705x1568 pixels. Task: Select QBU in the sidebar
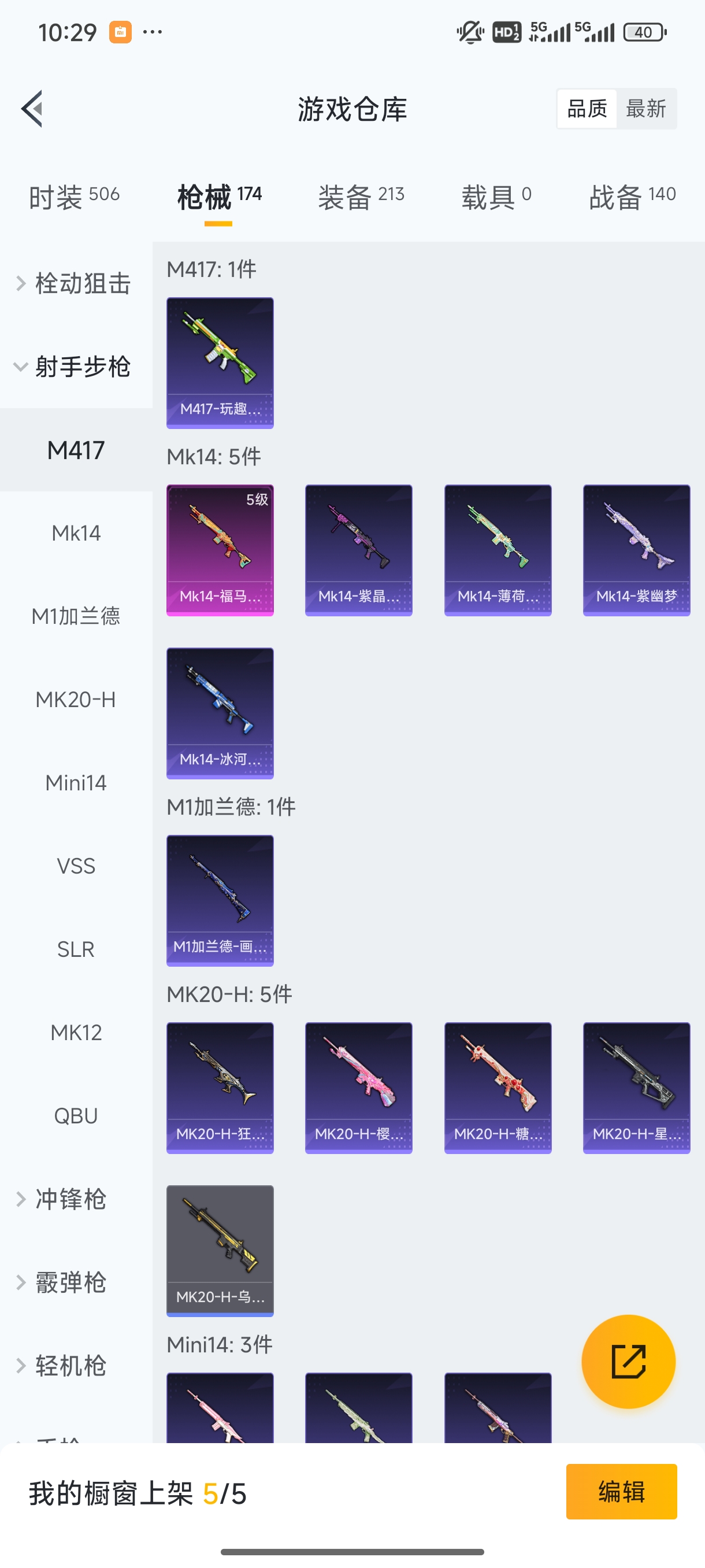point(76,1116)
